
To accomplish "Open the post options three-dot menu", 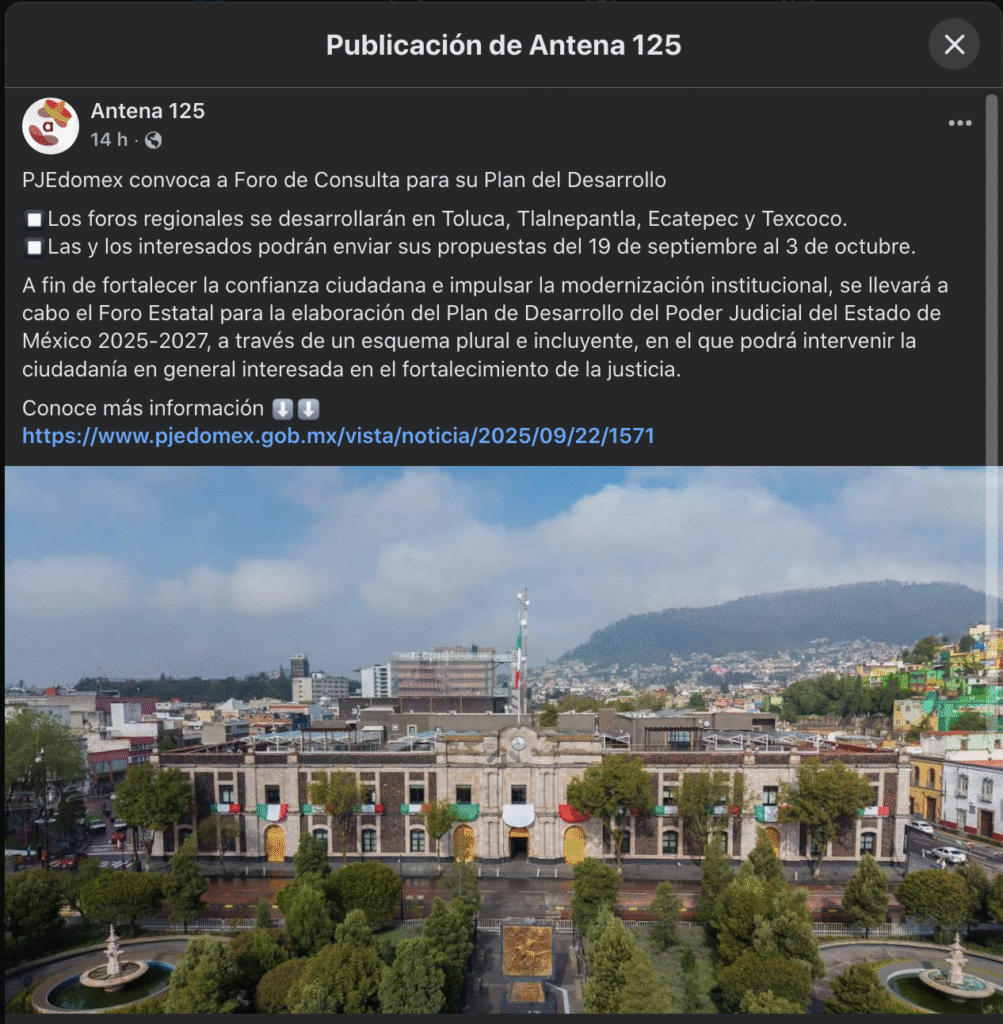I will coord(959,123).
